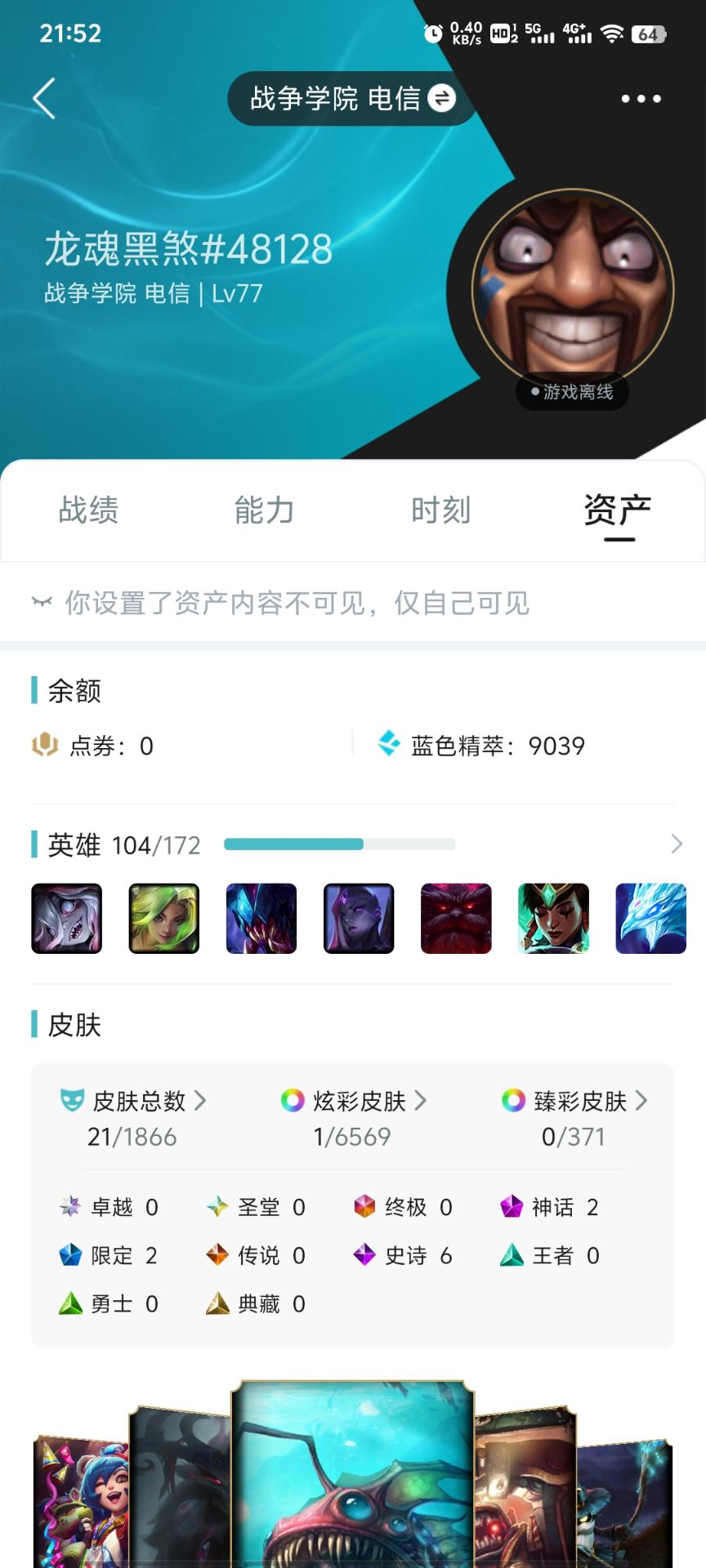The height and width of the screenshot is (1568, 706).
Task: Open the three-dot overflow menu
Action: tap(641, 99)
